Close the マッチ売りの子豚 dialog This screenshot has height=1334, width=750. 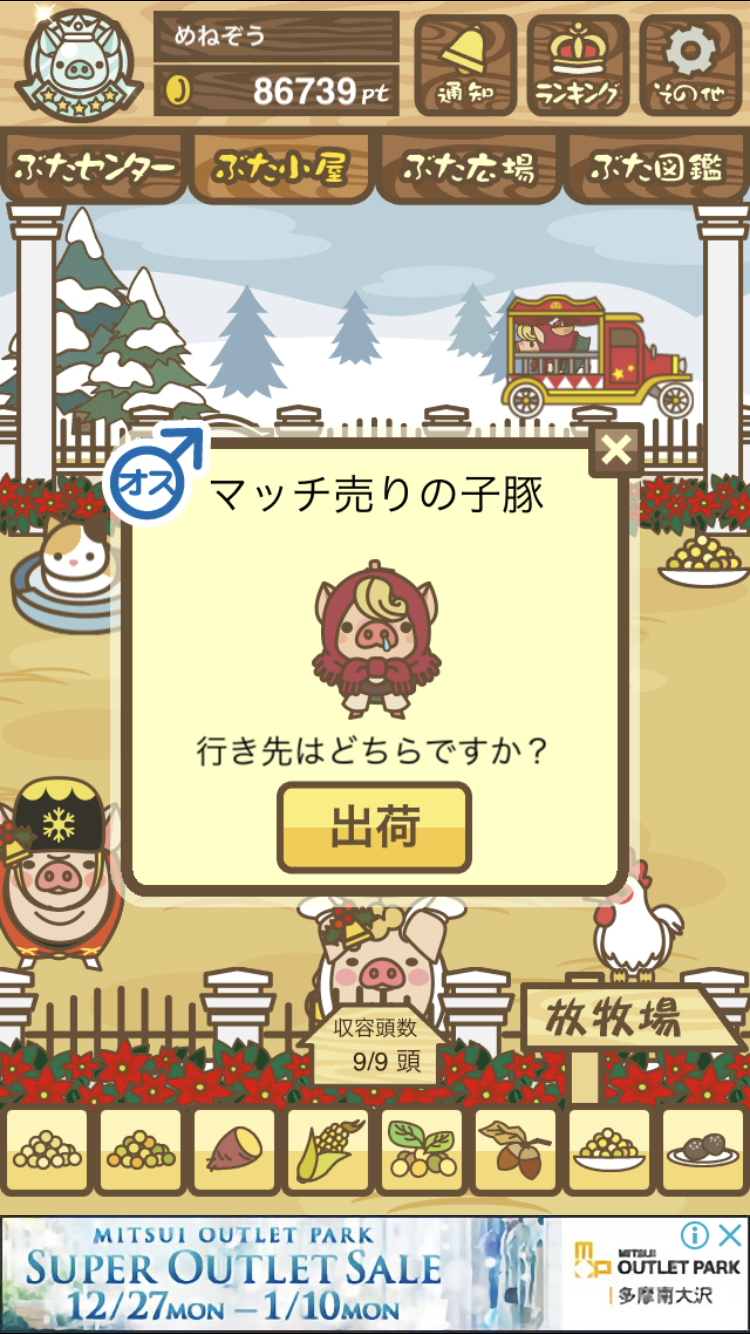616,451
